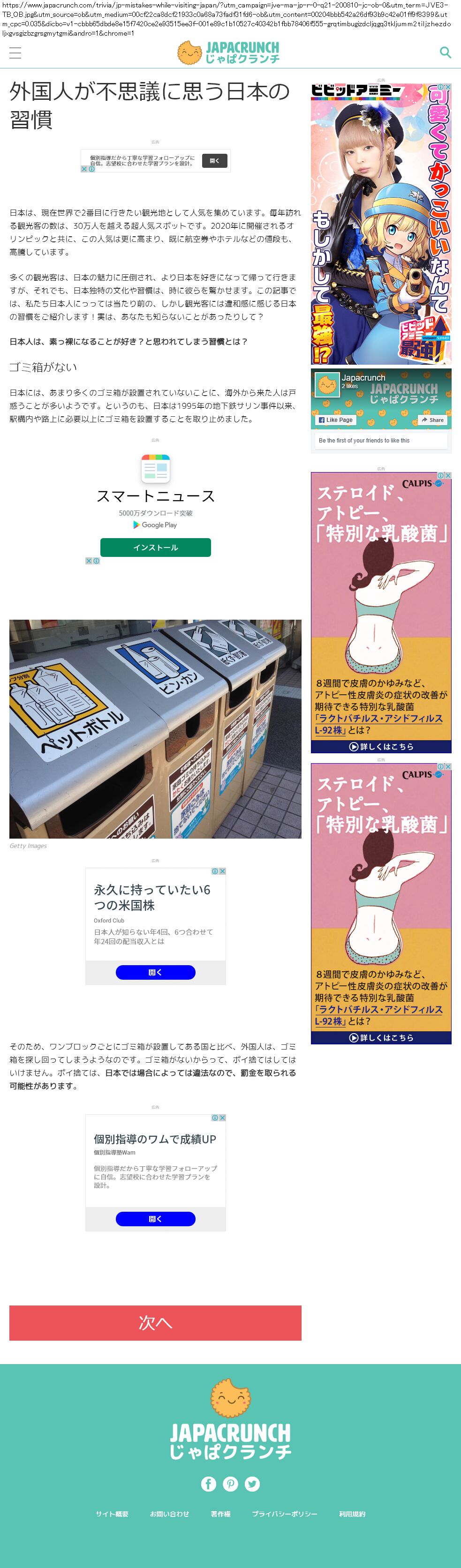Tap the 次へ next page button
461x1568 pixels.
pyautogui.click(x=155, y=1323)
